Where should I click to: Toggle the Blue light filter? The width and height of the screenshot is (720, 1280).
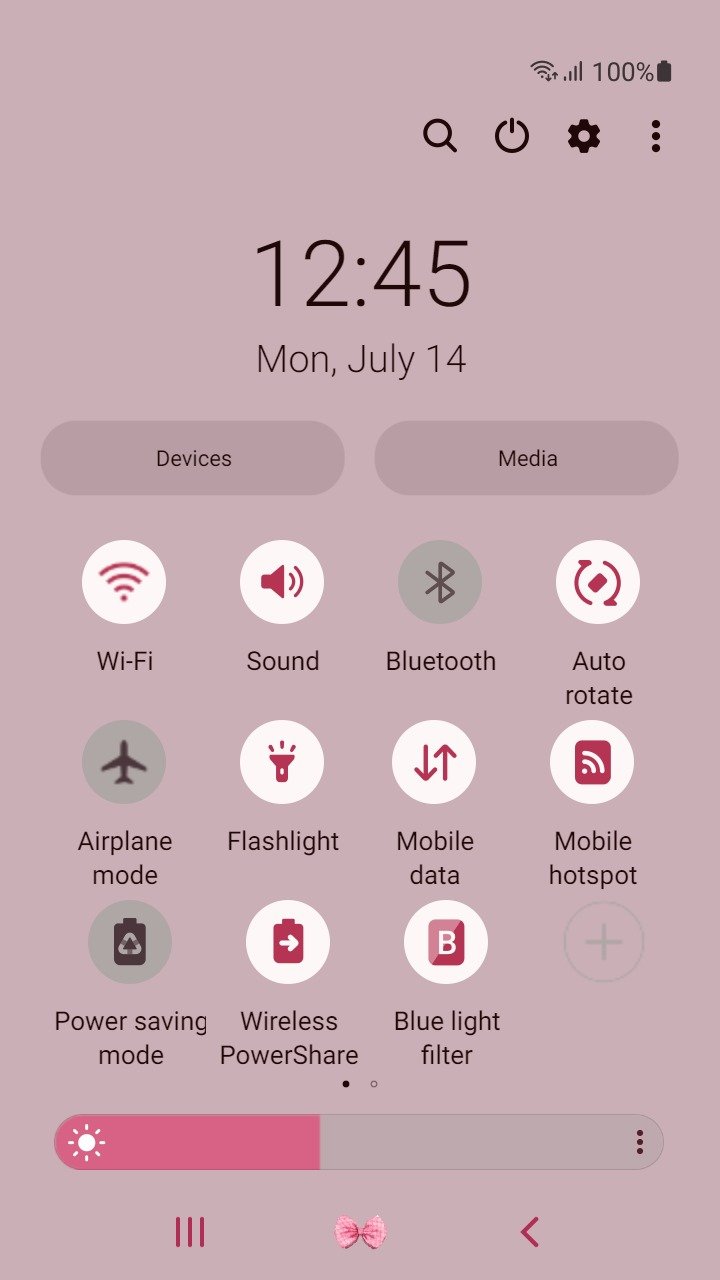(446, 942)
